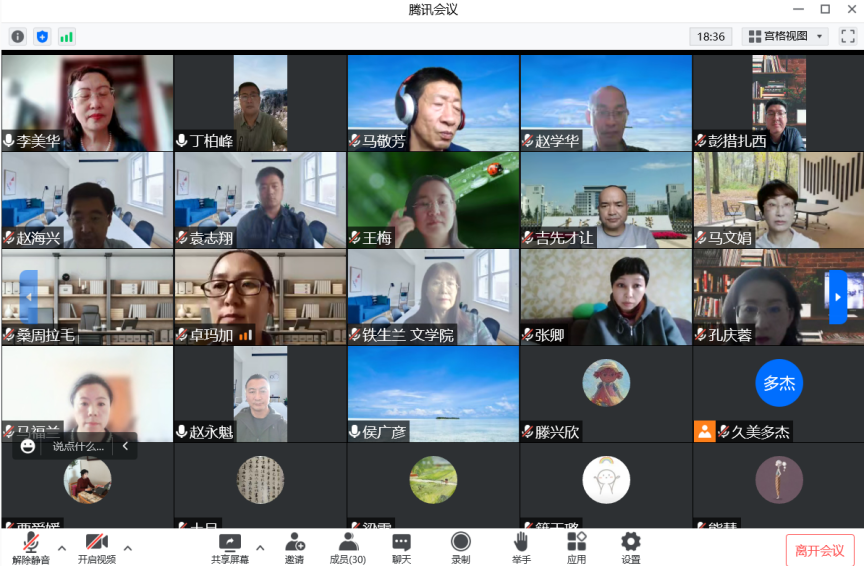Start sharing screen via 共享屏幕
The height and width of the screenshot is (566, 864).
[229, 547]
